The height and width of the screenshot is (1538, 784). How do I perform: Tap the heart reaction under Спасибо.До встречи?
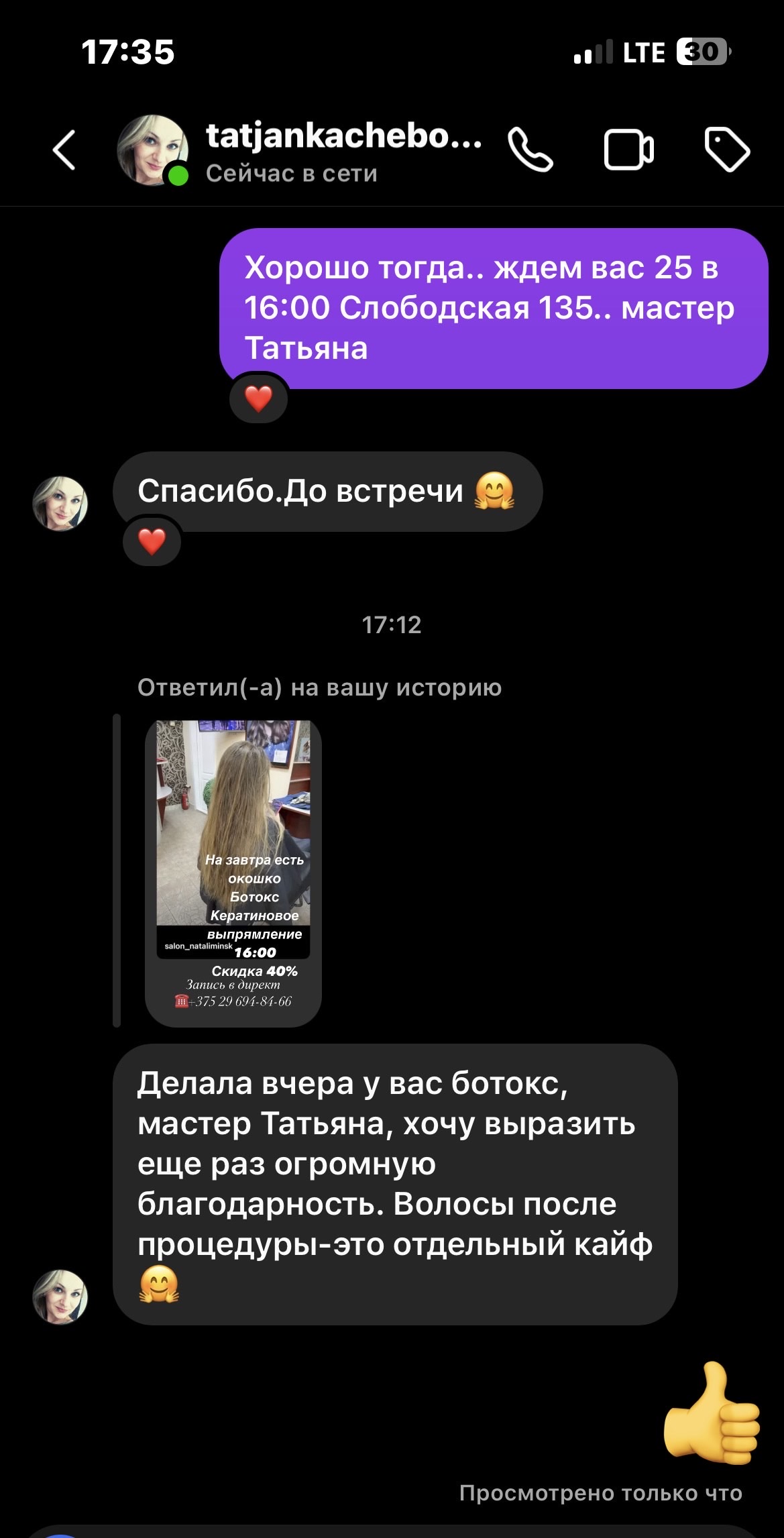pos(152,542)
